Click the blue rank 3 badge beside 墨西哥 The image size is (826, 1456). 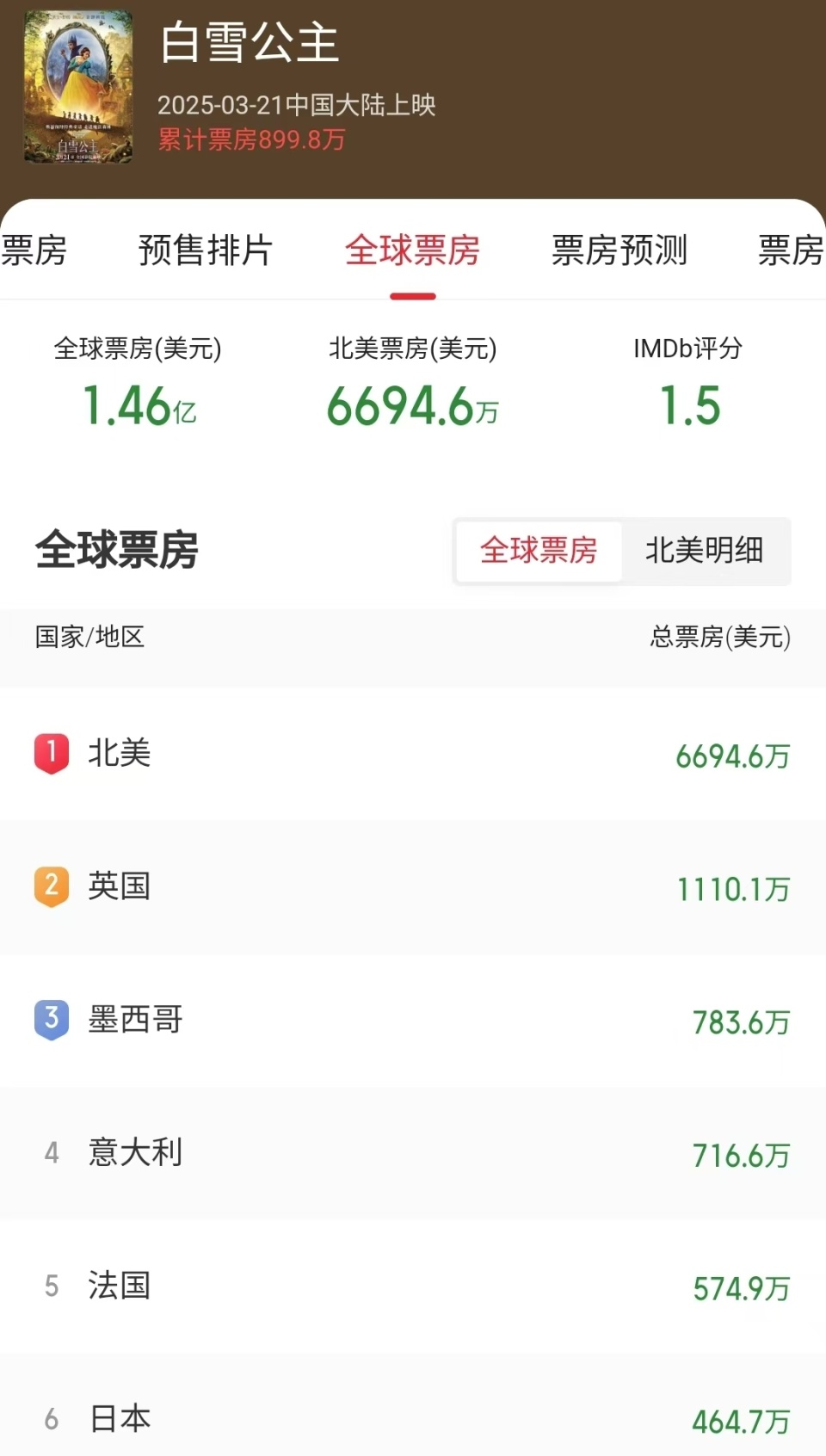pyautogui.click(x=51, y=1020)
